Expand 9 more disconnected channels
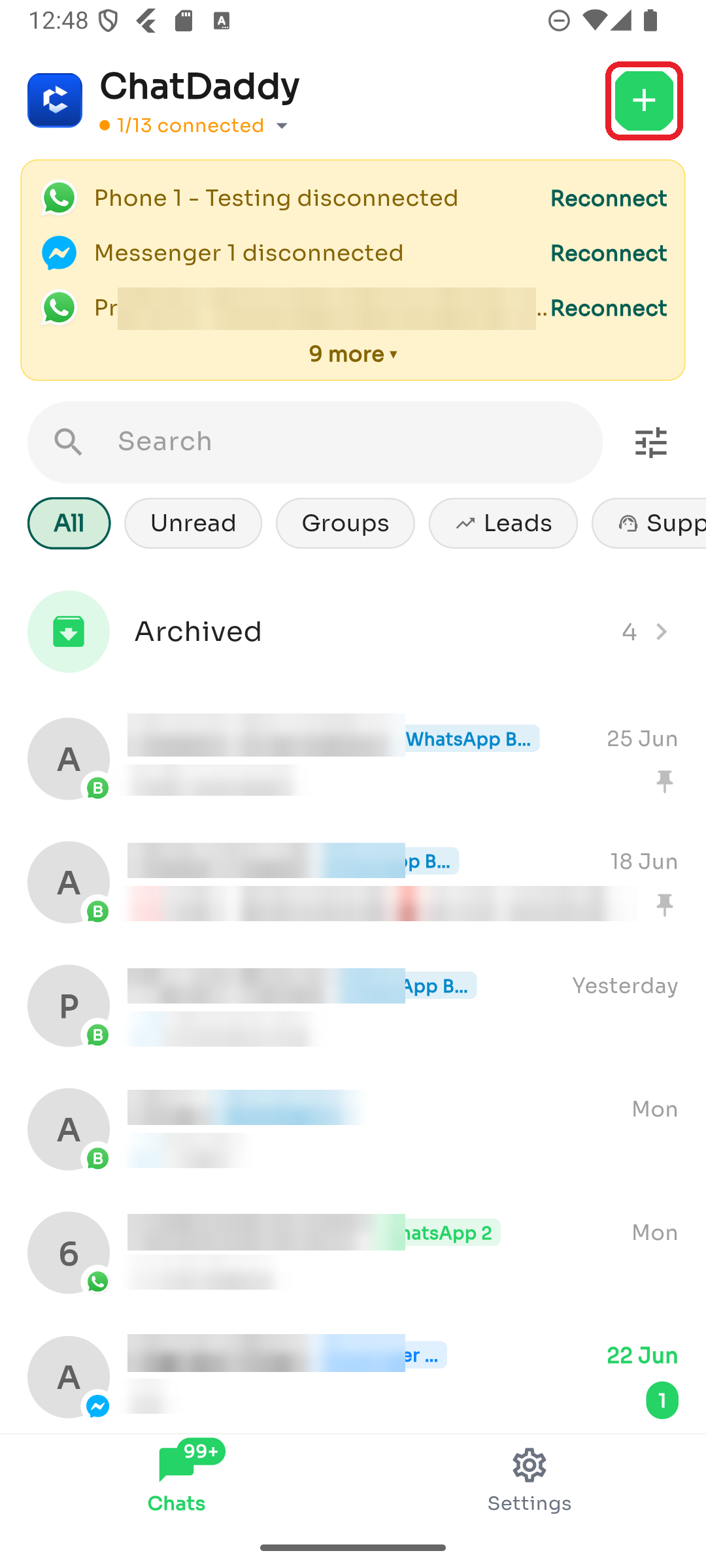This screenshot has height=1568, width=706. click(x=353, y=354)
